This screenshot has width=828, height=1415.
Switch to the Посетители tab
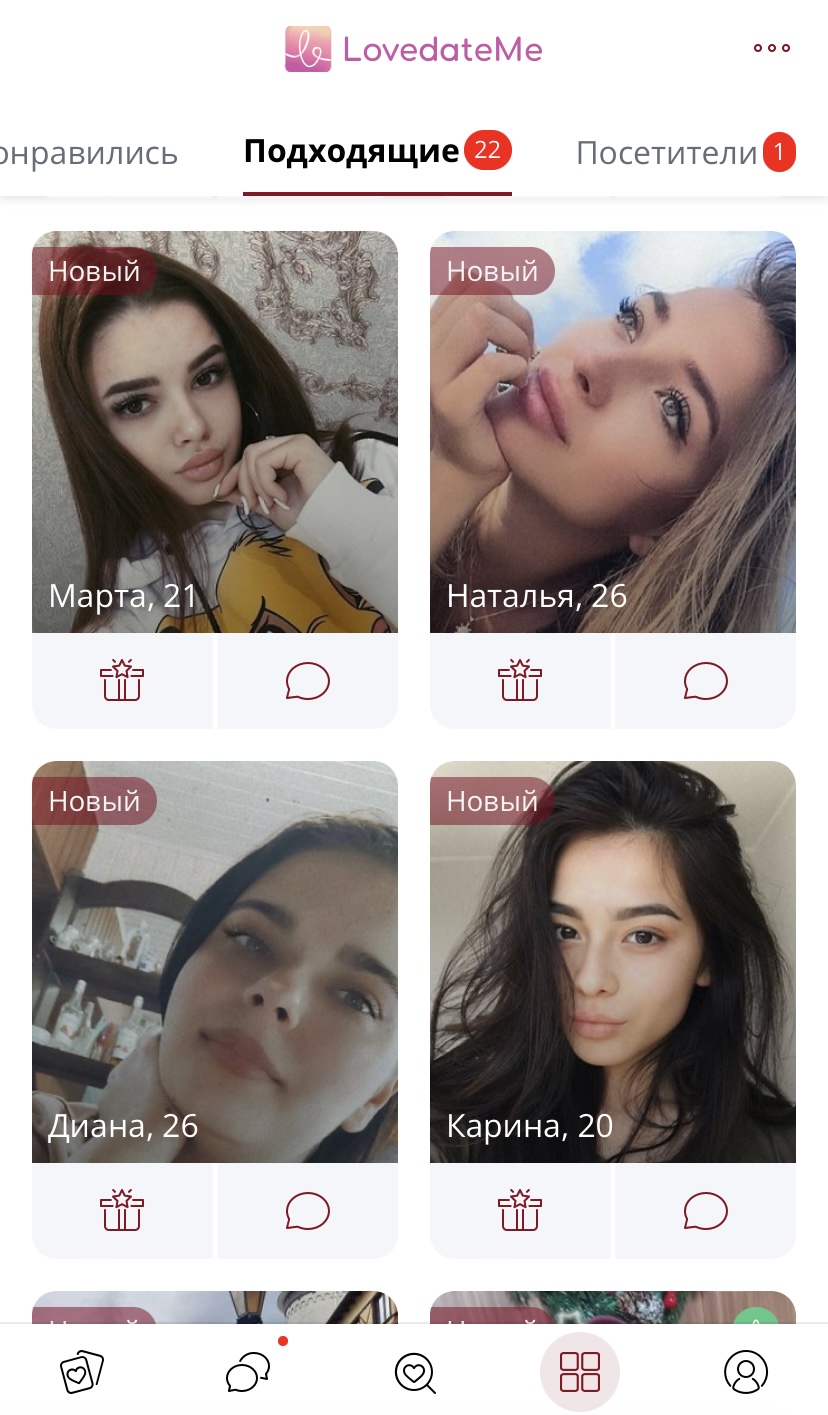pos(667,153)
